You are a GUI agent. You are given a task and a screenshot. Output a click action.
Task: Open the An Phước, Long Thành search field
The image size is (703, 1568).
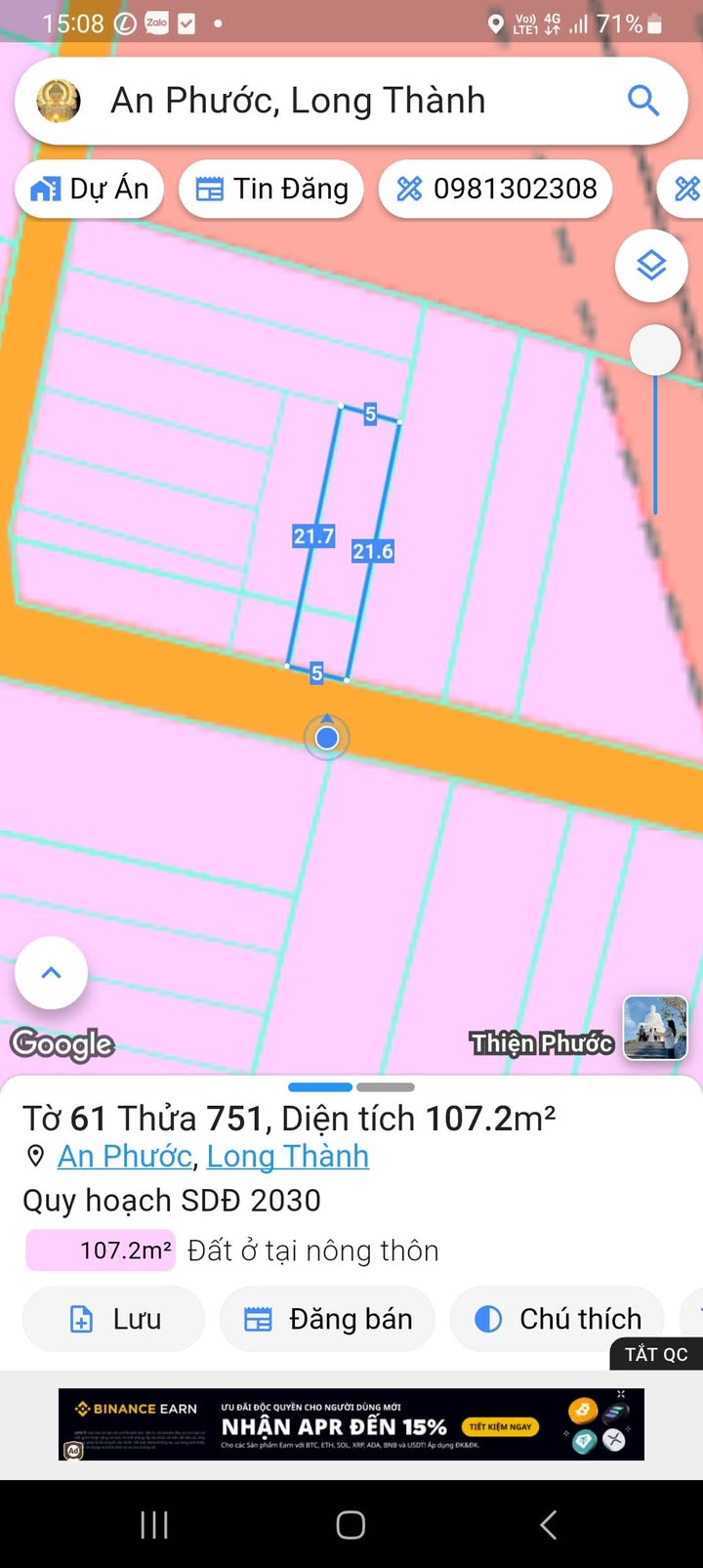351,101
